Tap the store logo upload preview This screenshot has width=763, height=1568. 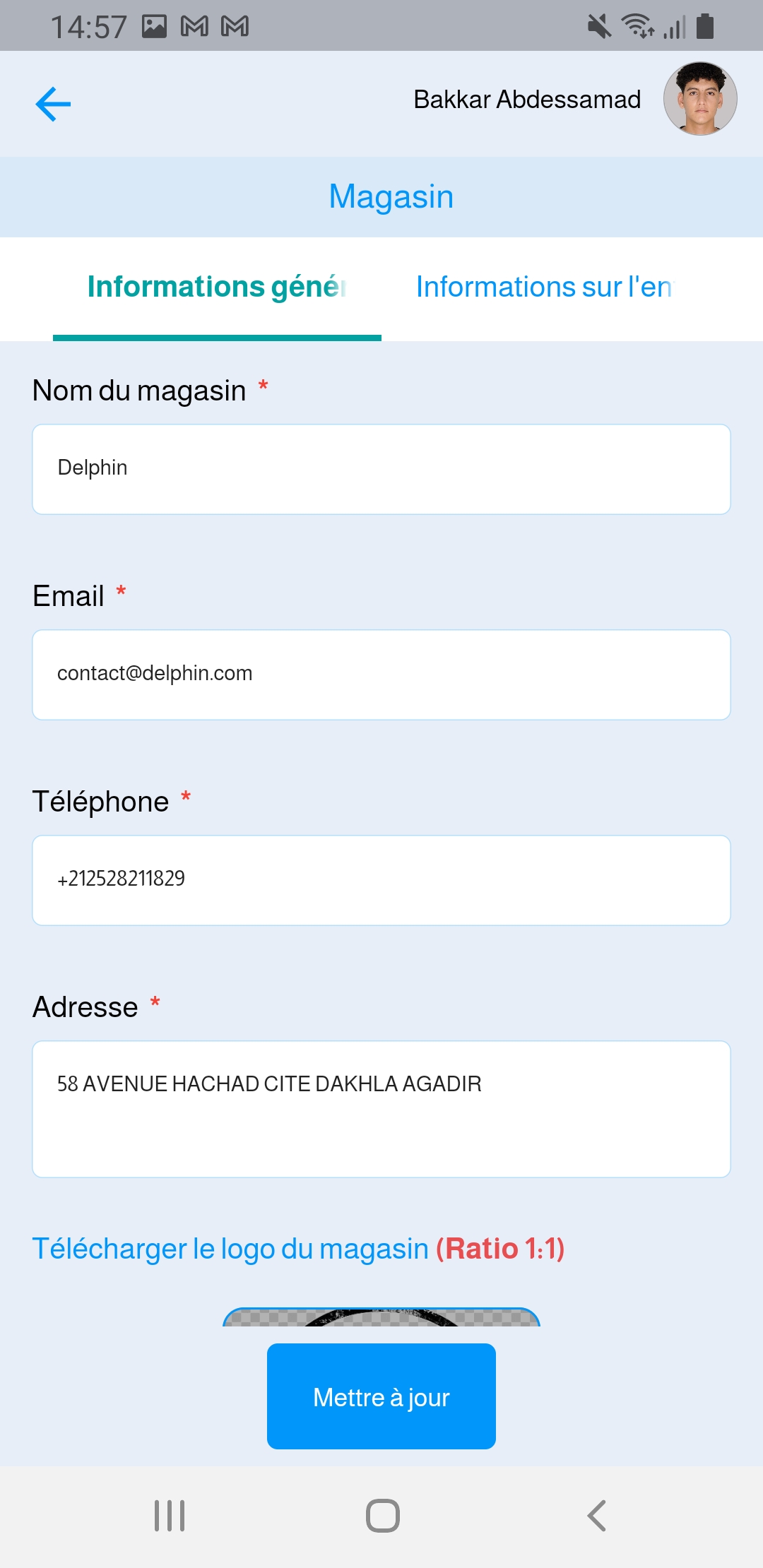pos(381,1317)
